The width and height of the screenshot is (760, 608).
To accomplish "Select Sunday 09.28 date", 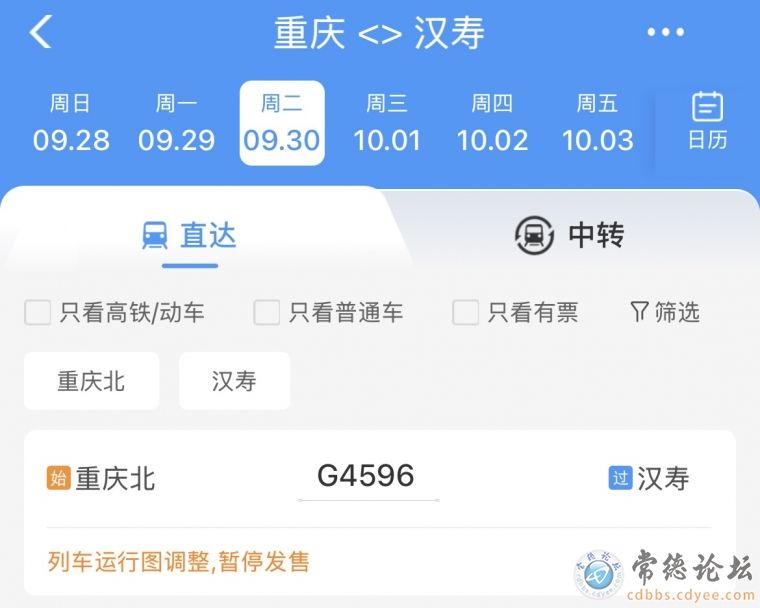I will [71, 123].
